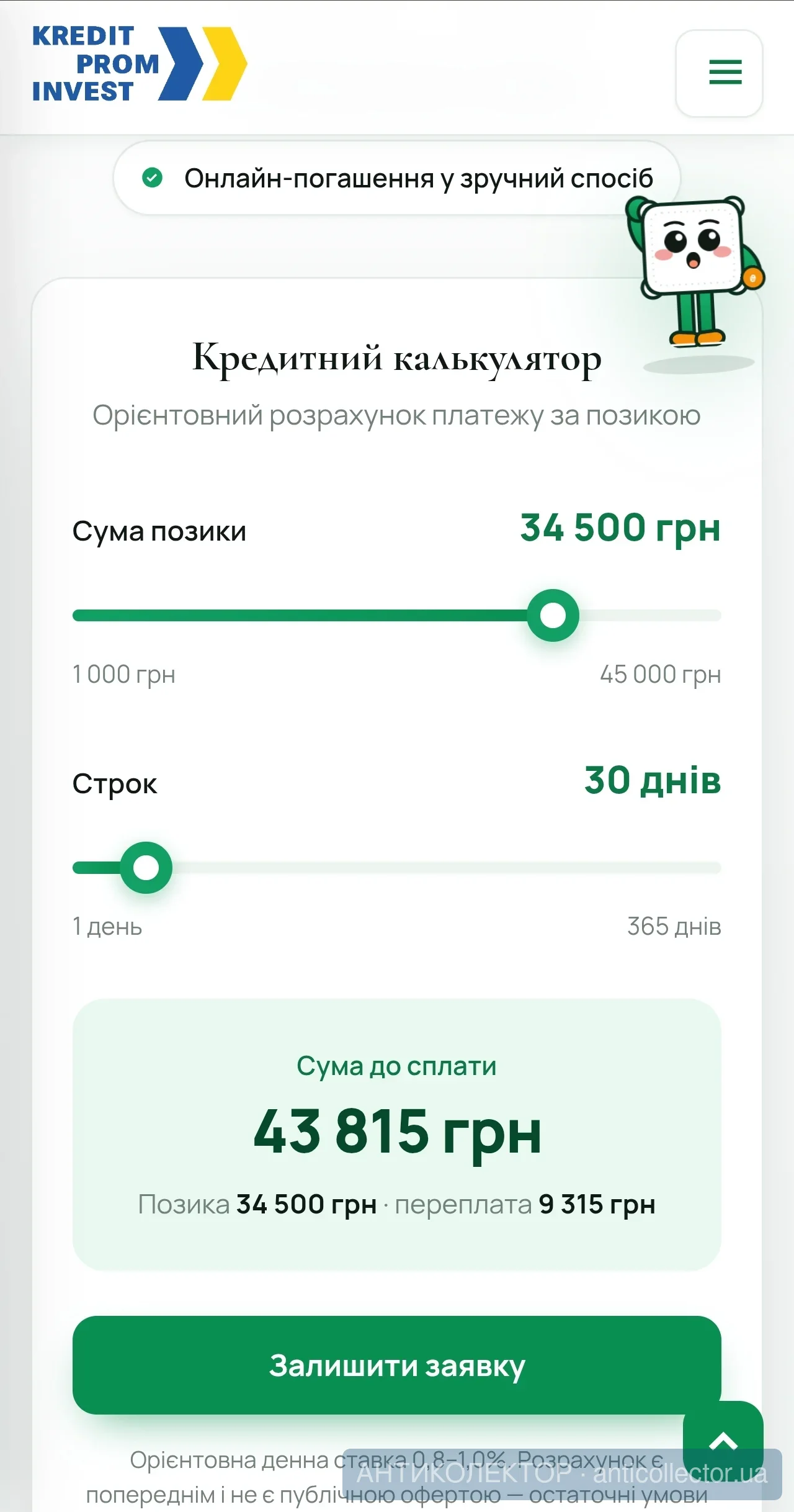The width and height of the screenshot is (794, 1512).
Task: Tap the scroll-to-top arrow button
Action: (723, 1441)
